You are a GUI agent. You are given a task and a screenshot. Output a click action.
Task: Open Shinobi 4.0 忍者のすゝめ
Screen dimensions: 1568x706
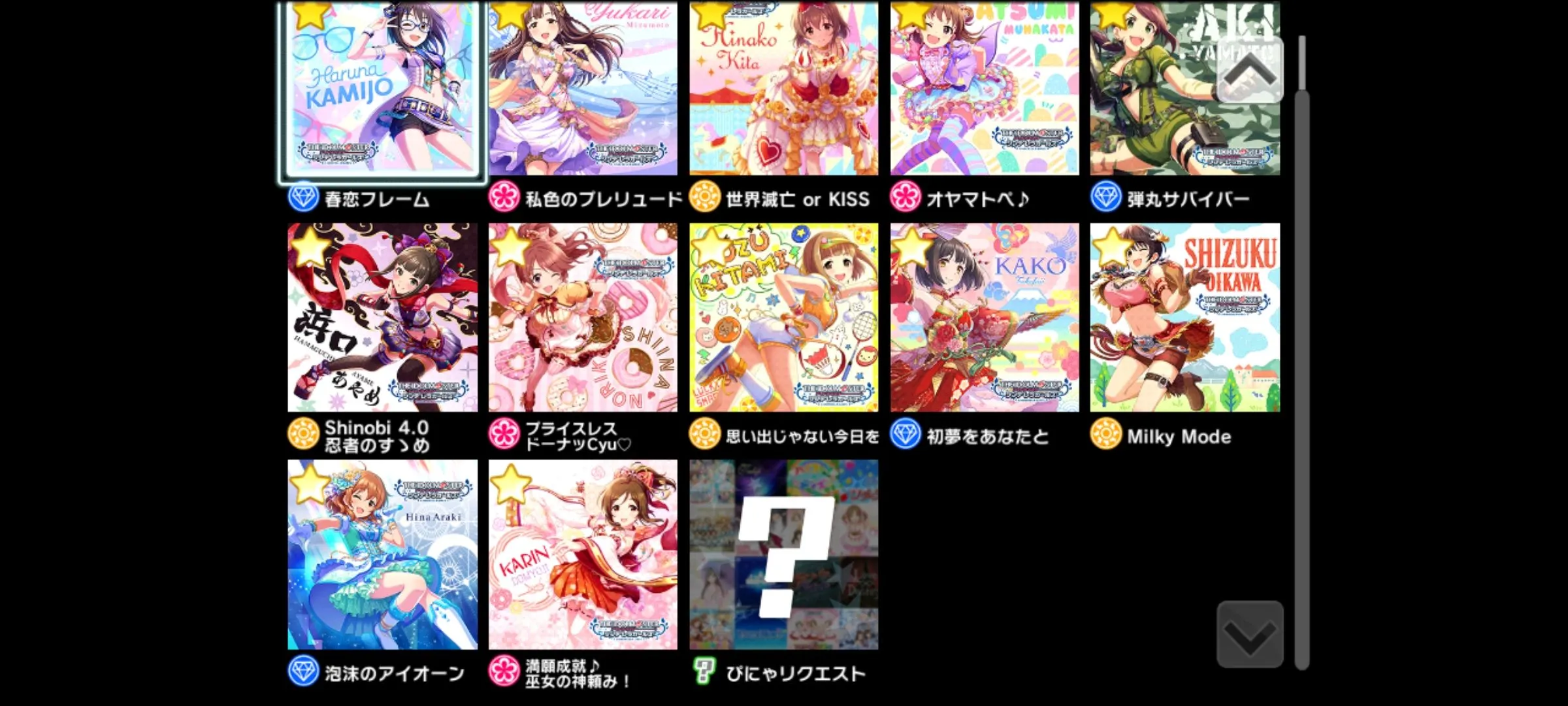[383, 318]
